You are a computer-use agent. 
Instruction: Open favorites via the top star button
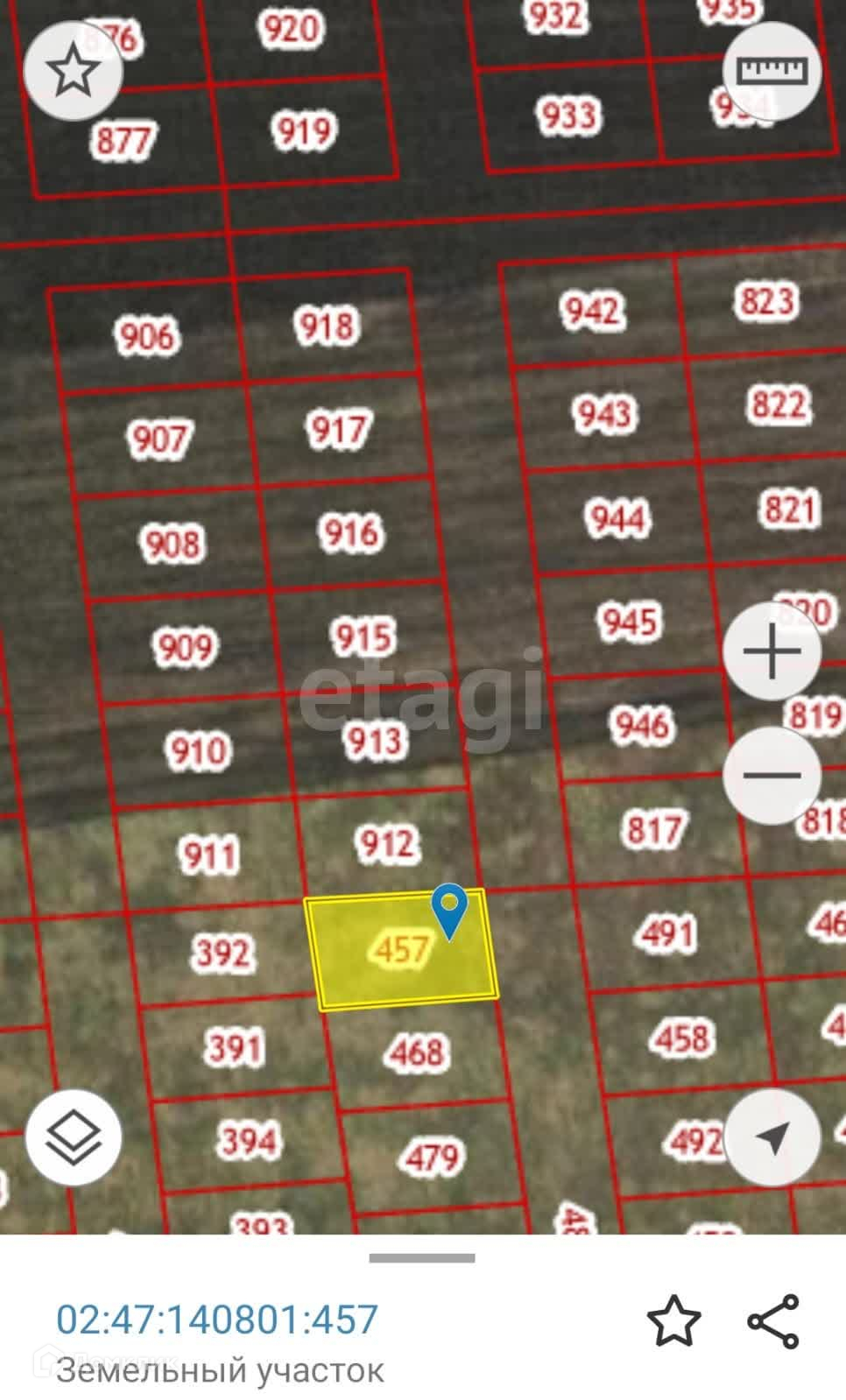[72, 71]
